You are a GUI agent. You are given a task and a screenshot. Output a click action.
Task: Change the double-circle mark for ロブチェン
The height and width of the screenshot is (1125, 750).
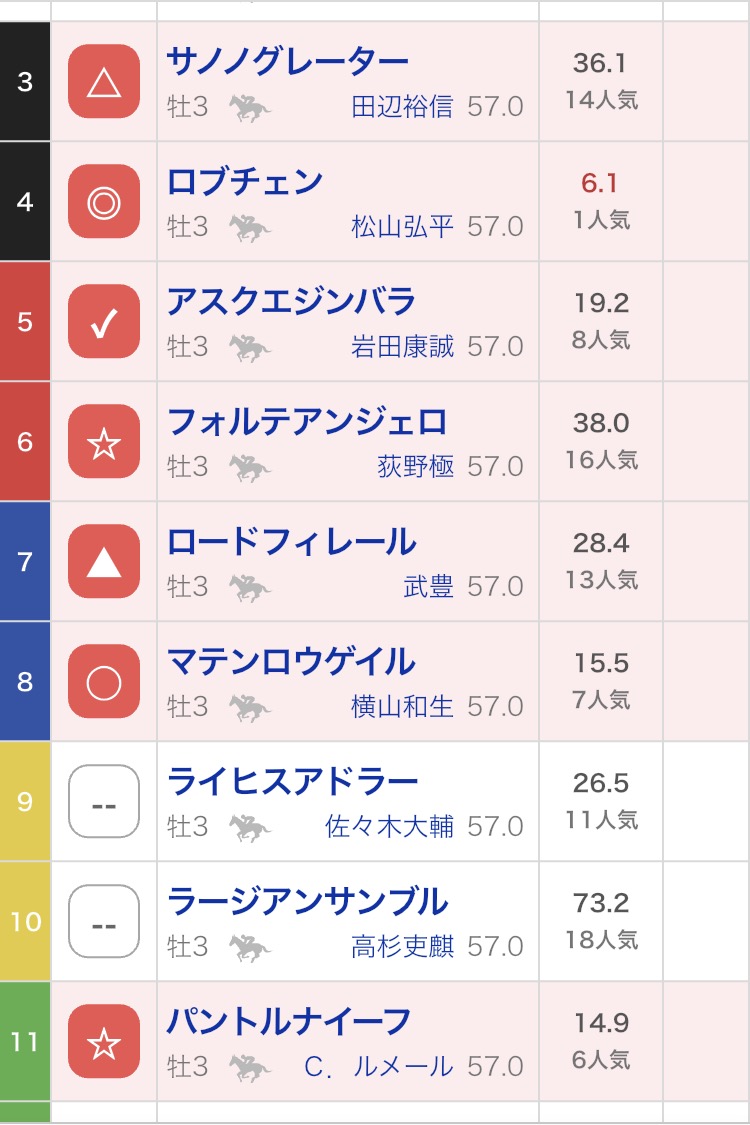[104, 202]
